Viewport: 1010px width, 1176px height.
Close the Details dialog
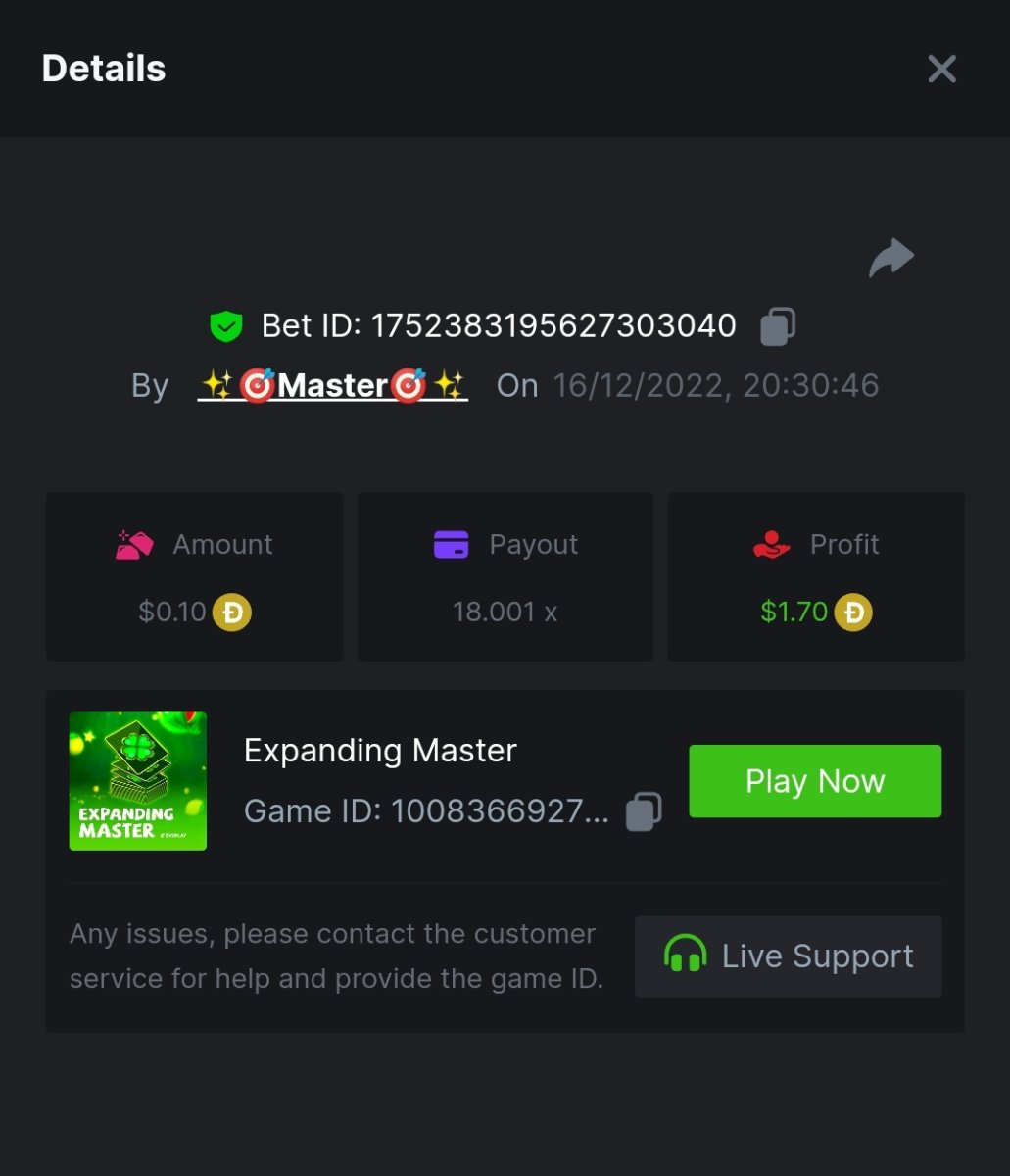(x=941, y=69)
